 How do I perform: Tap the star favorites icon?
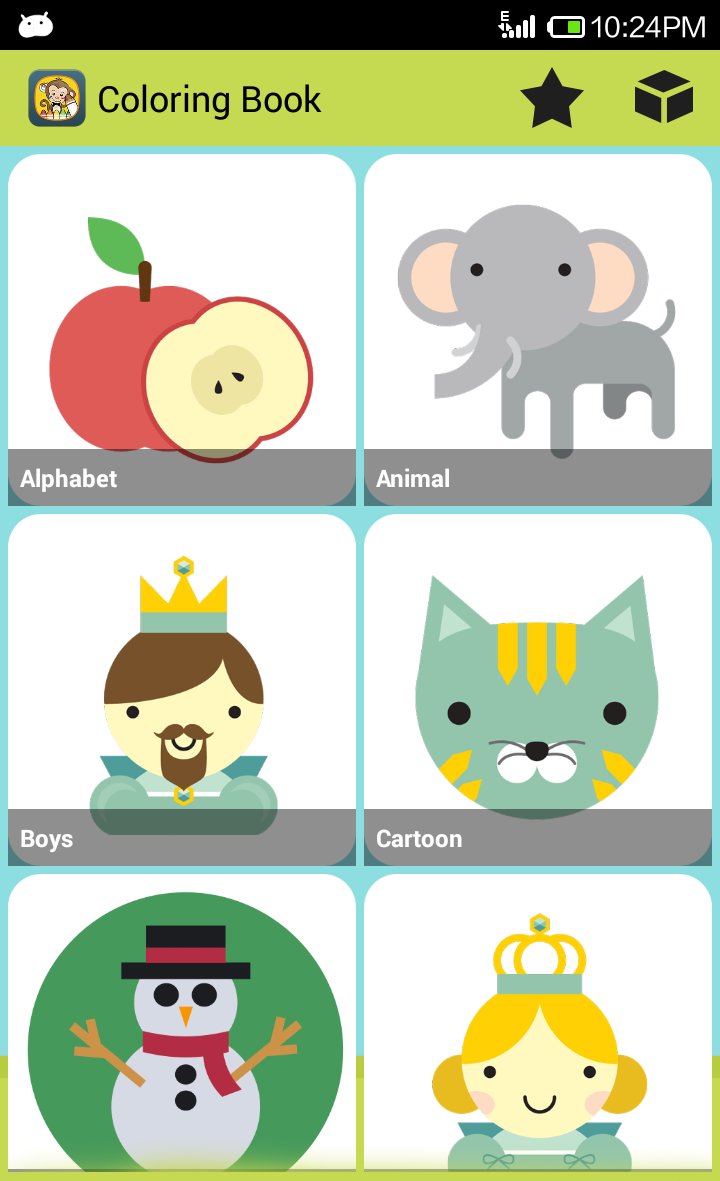pos(553,99)
